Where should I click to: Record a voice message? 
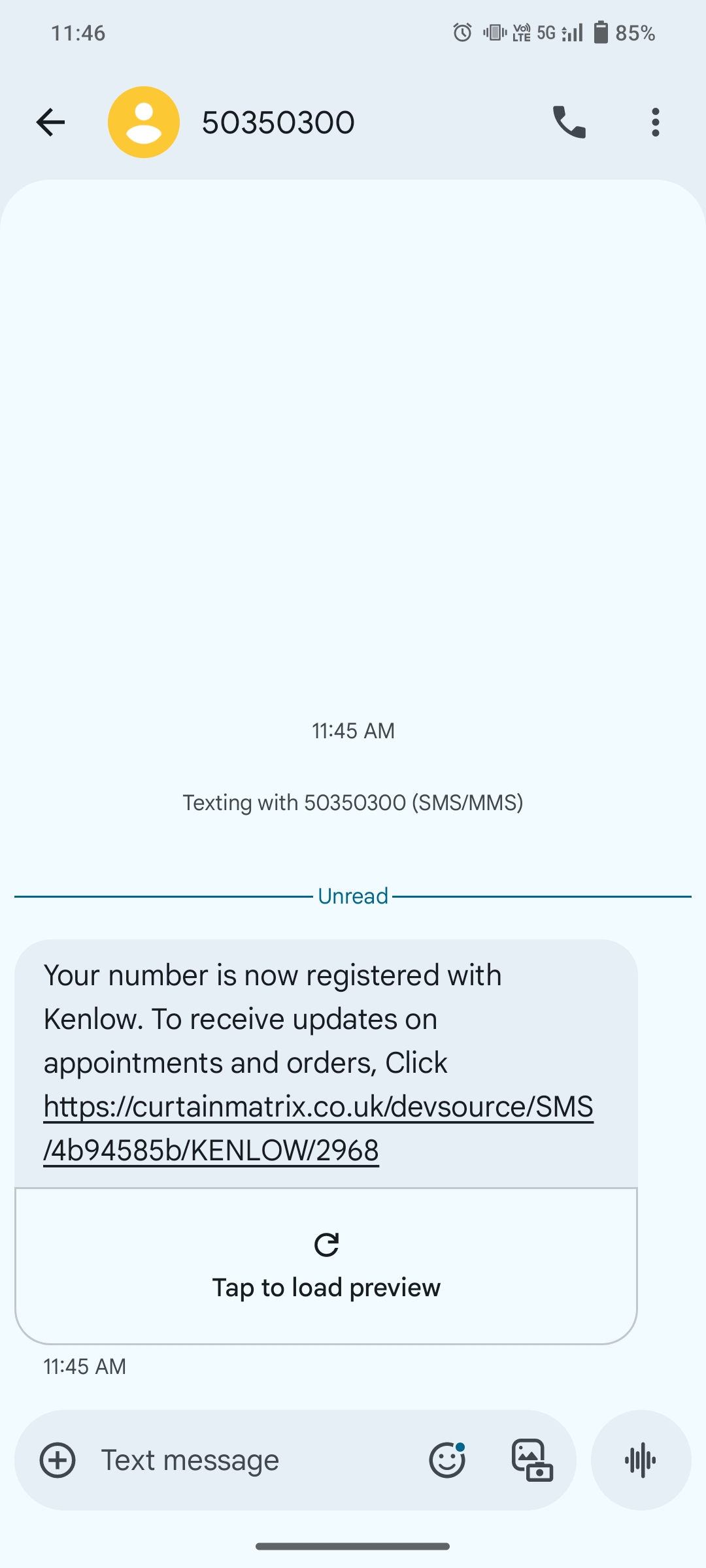[x=641, y=1460]
